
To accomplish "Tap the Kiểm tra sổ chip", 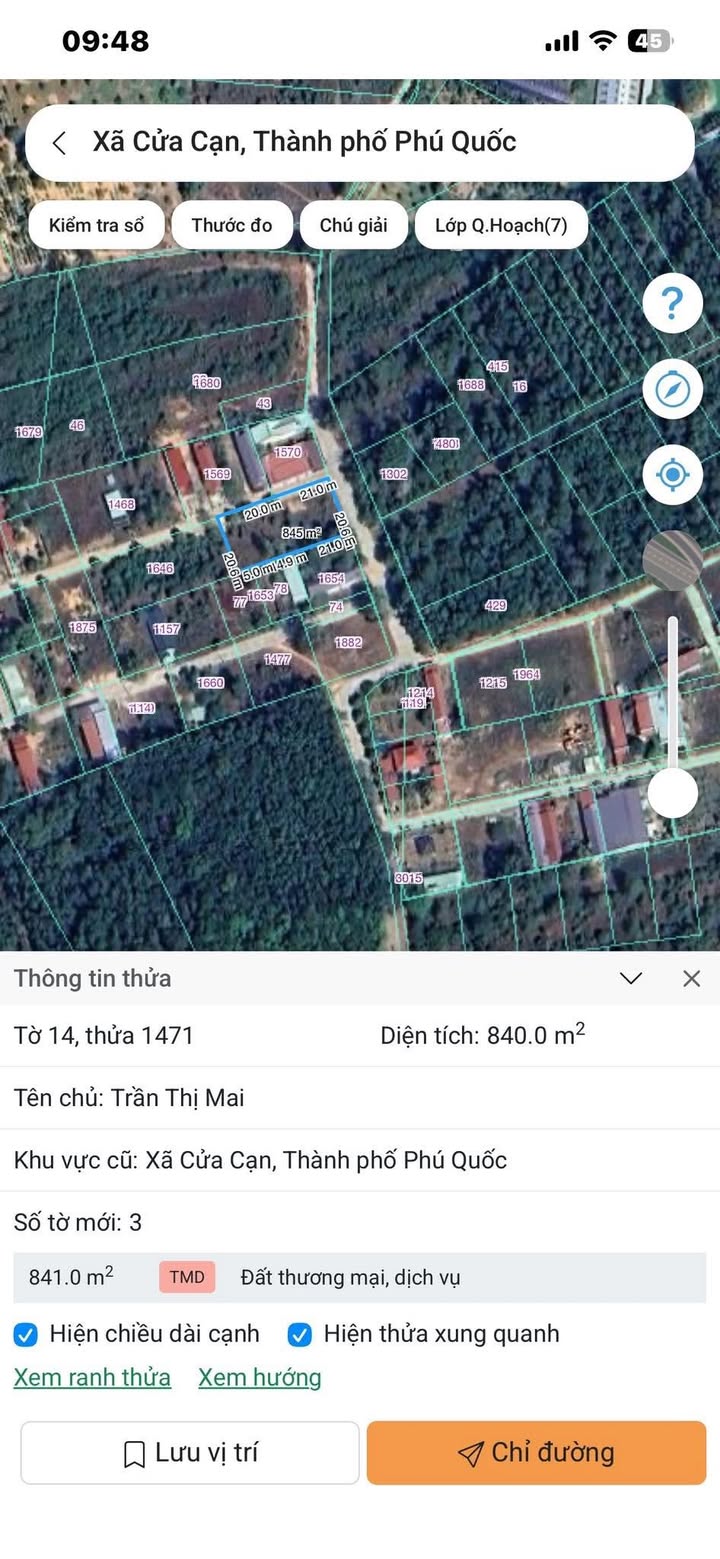I will click(96, 225).
